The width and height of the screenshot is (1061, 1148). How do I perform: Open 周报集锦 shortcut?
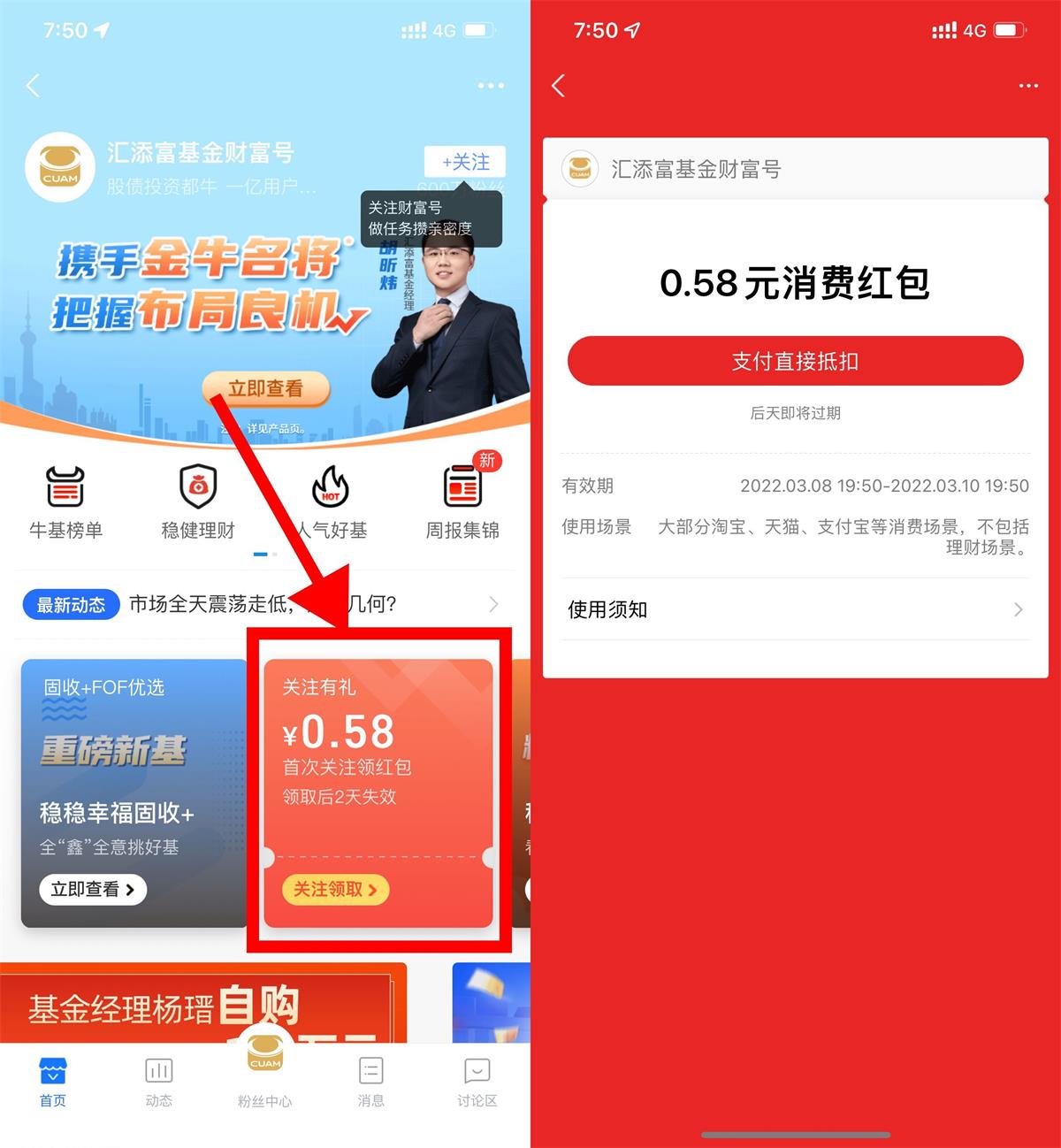coord(462,501)
